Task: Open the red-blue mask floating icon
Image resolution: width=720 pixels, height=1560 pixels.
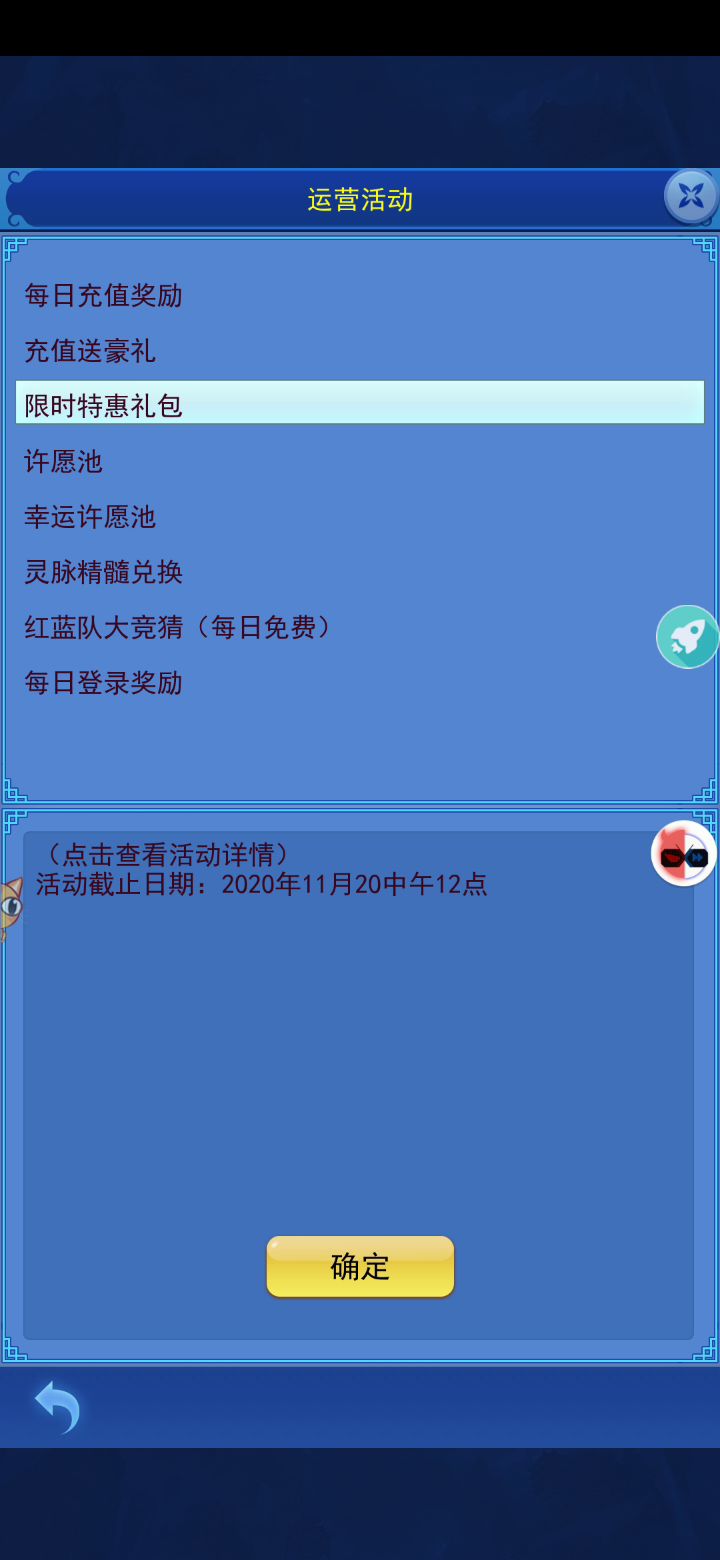Action: click(x=684, y=854)
